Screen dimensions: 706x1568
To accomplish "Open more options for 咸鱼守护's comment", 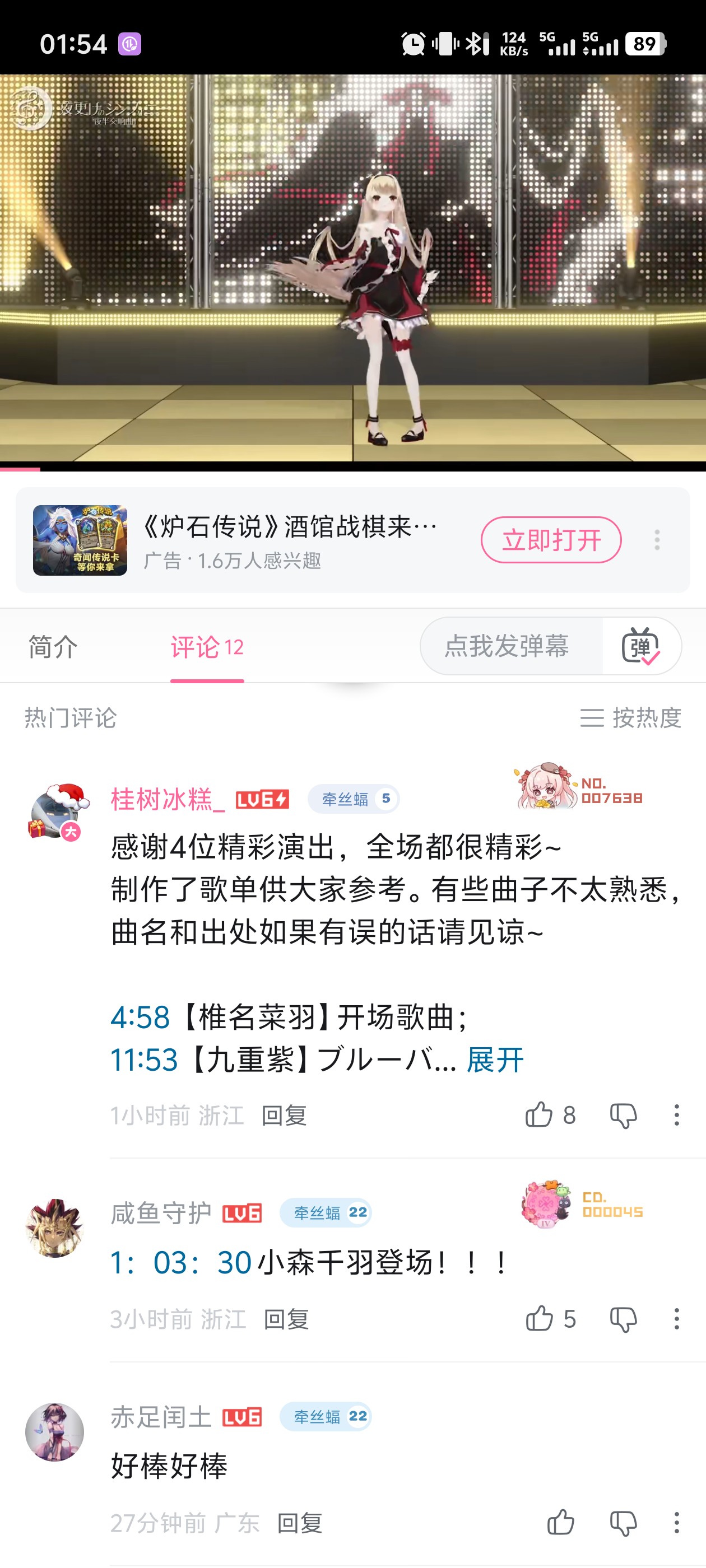I will coord(676,1319).
